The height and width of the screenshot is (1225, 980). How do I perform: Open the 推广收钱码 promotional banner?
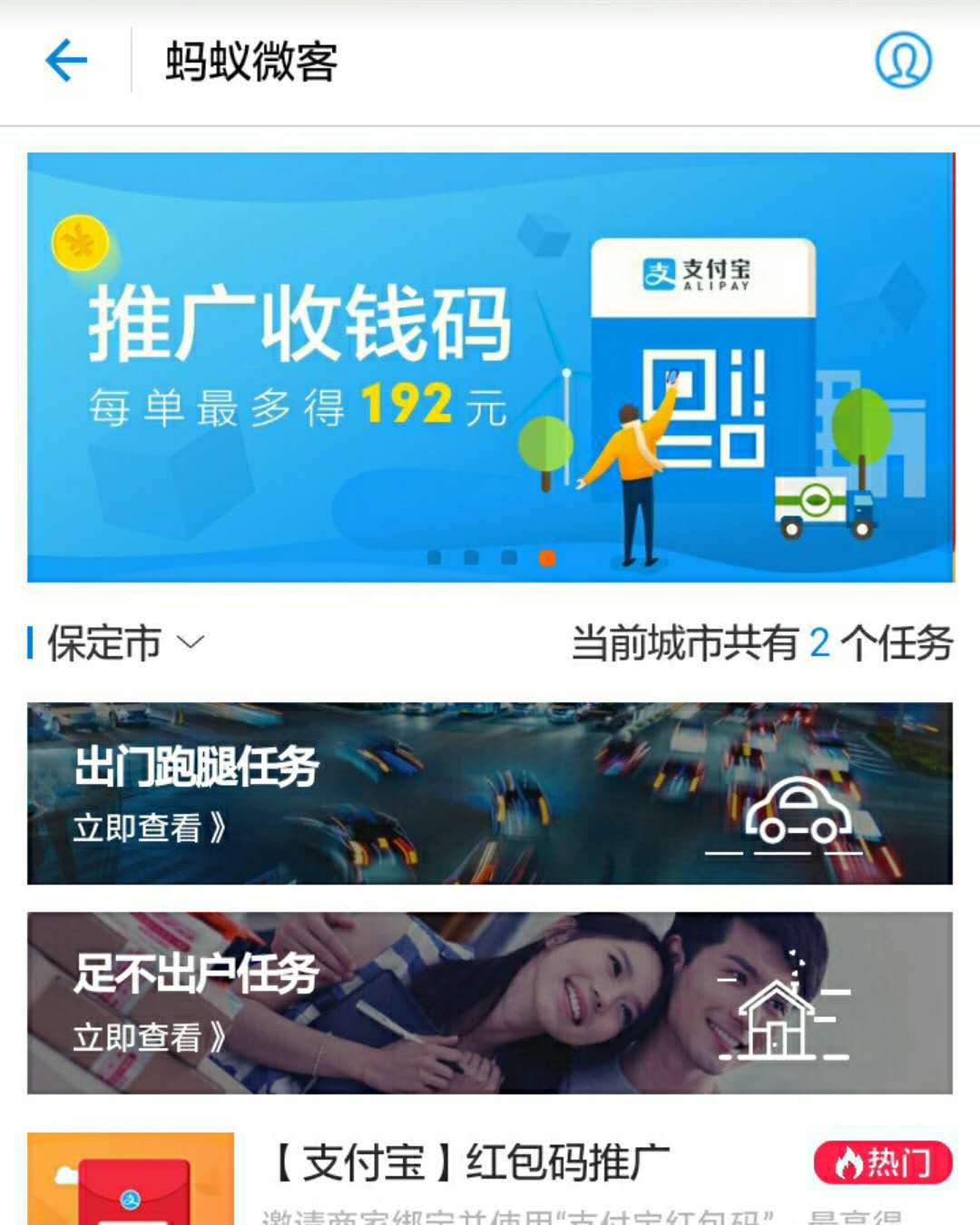(x=490, y=363)
